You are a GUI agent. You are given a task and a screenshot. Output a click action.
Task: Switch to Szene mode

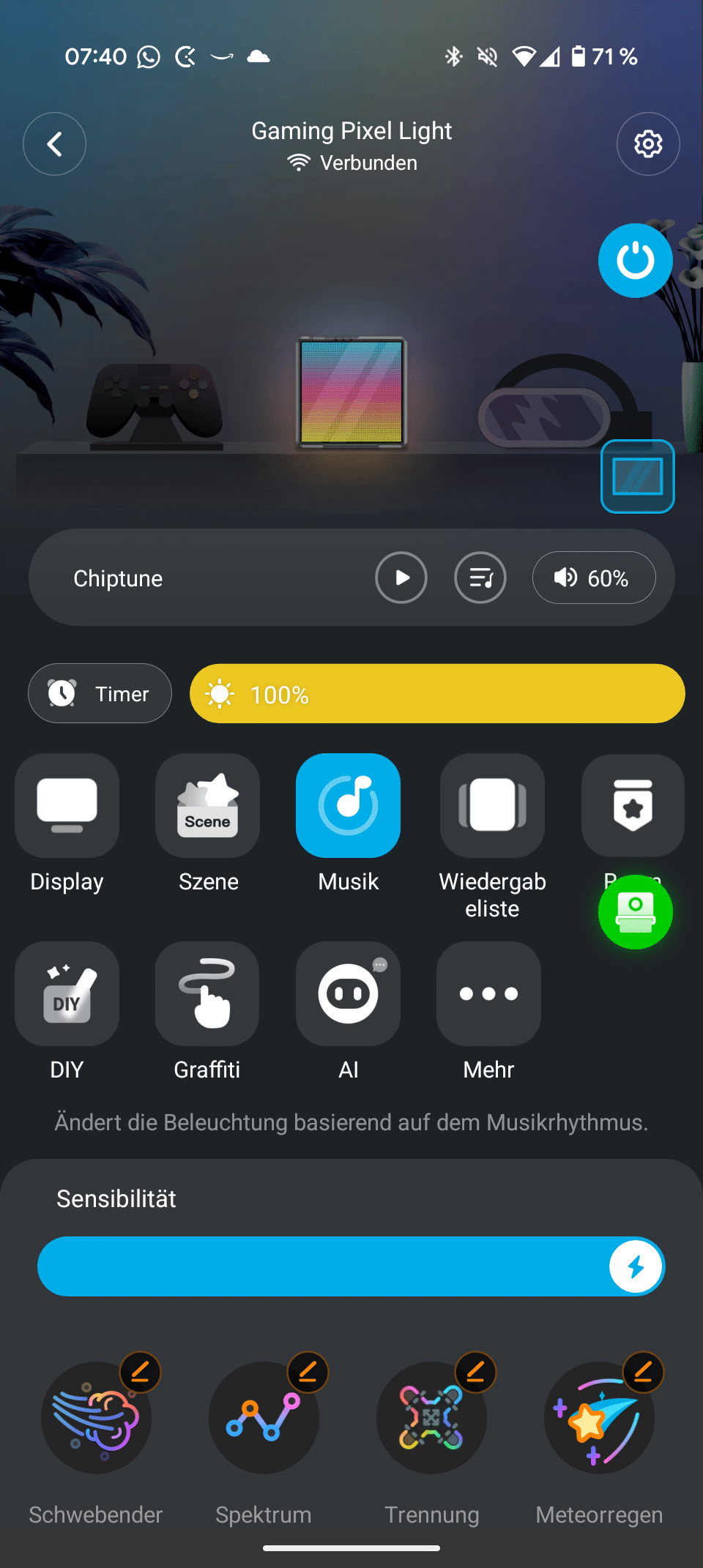(208, 805)
